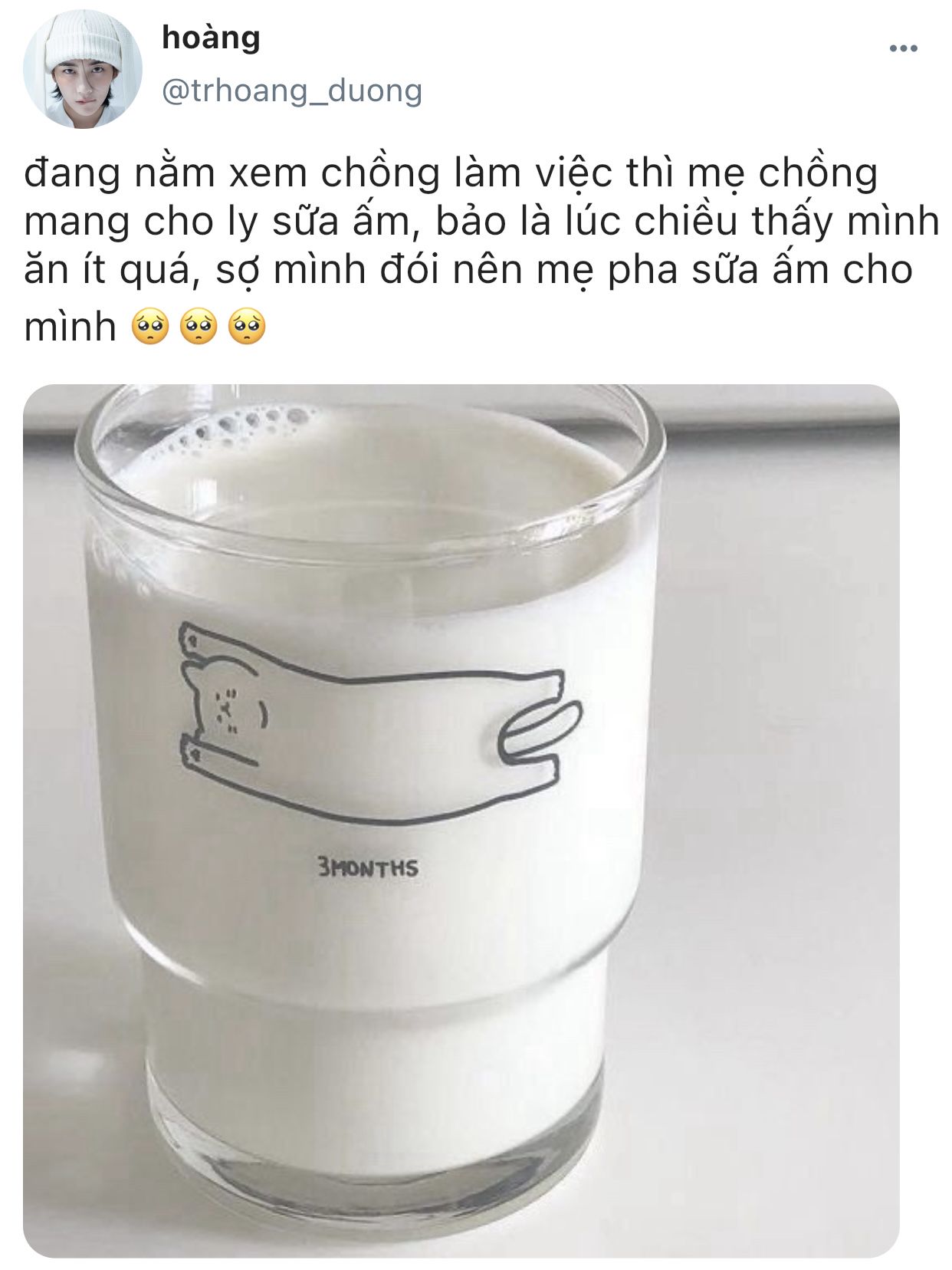The height and width of the screenshot is (1270, 952).
Task: Open the tweet's three-dot overflow menu
Action: [903, 48]
